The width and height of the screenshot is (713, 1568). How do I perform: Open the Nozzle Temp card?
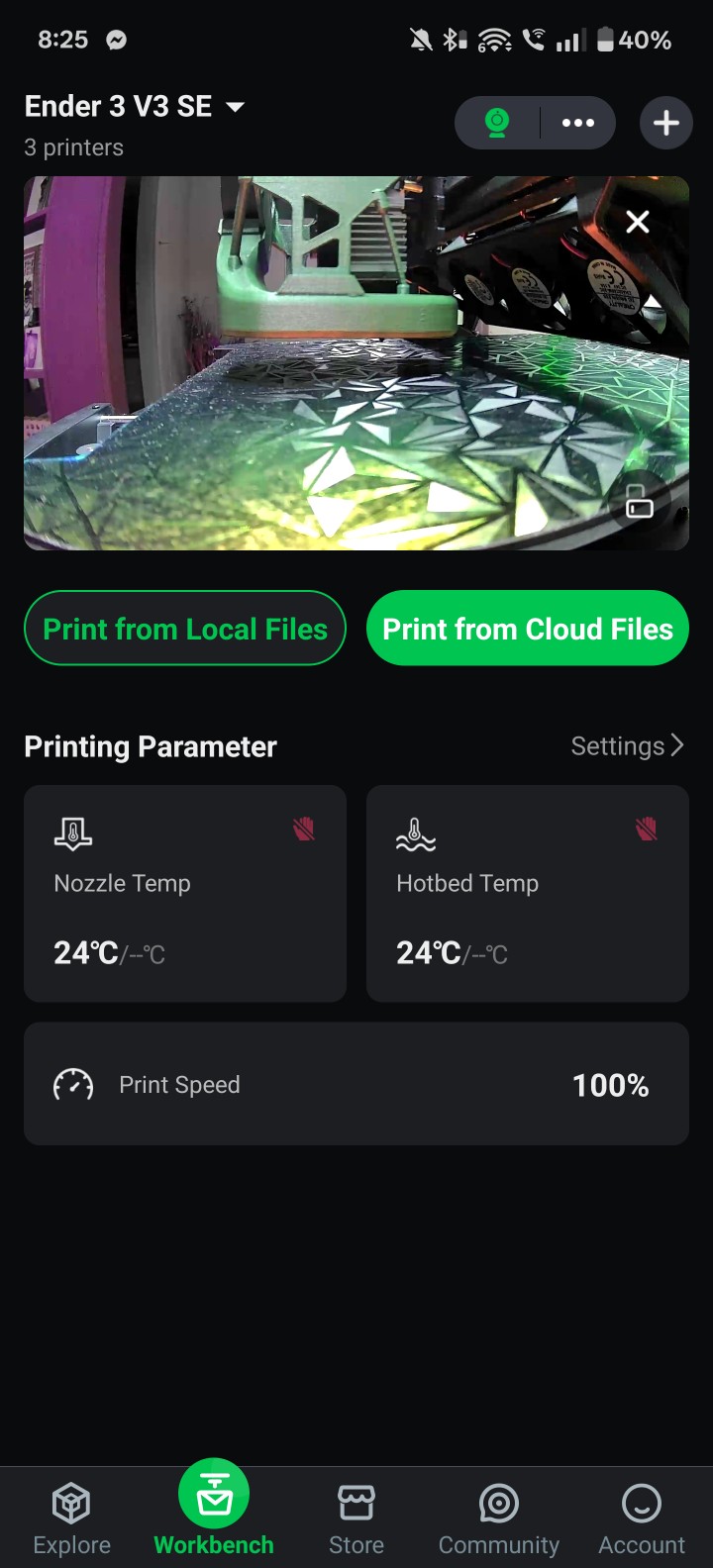185,893
